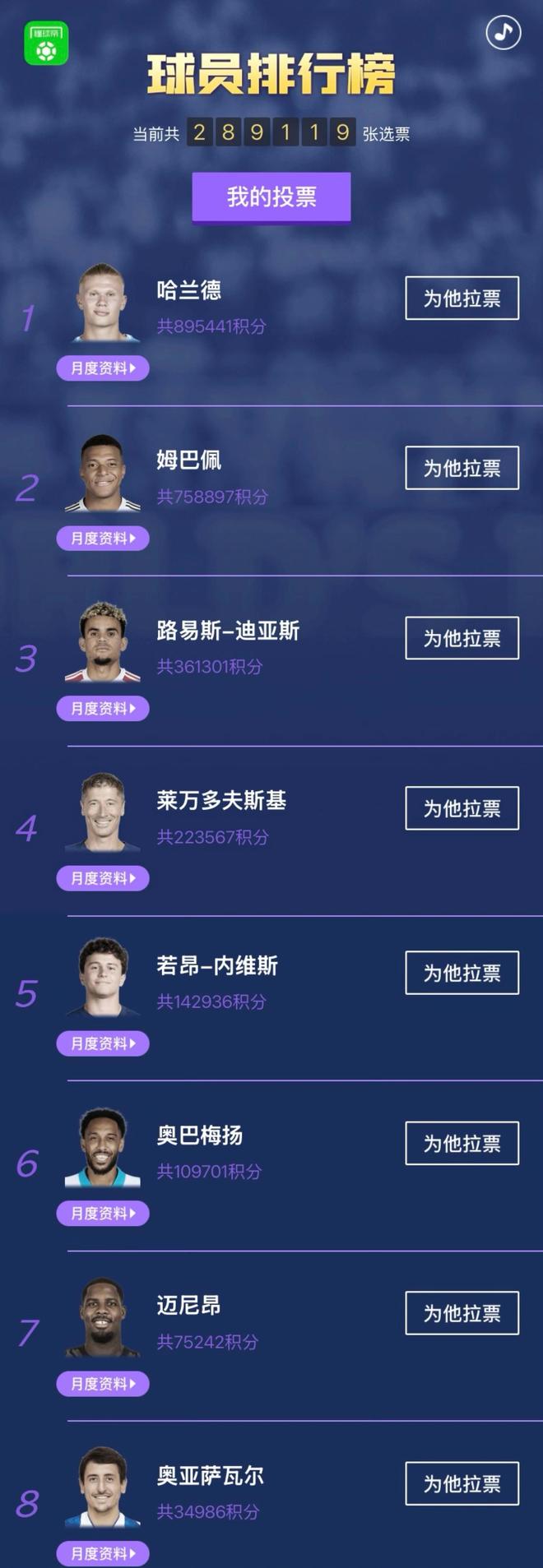
Task: Show 月度资料 of 奥亚萨瓦尔
Action: 103,1553
